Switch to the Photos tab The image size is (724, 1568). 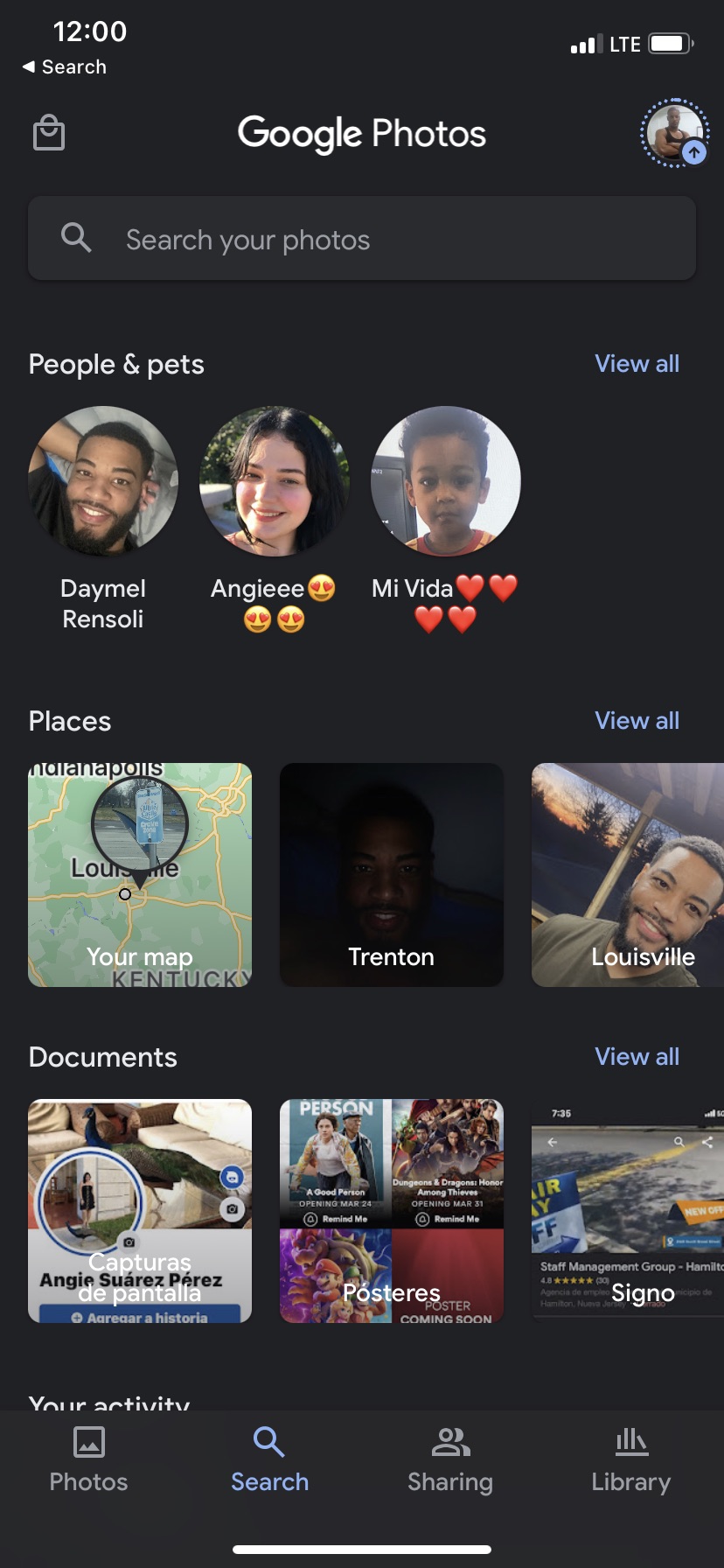click(x=88, y=1459)
